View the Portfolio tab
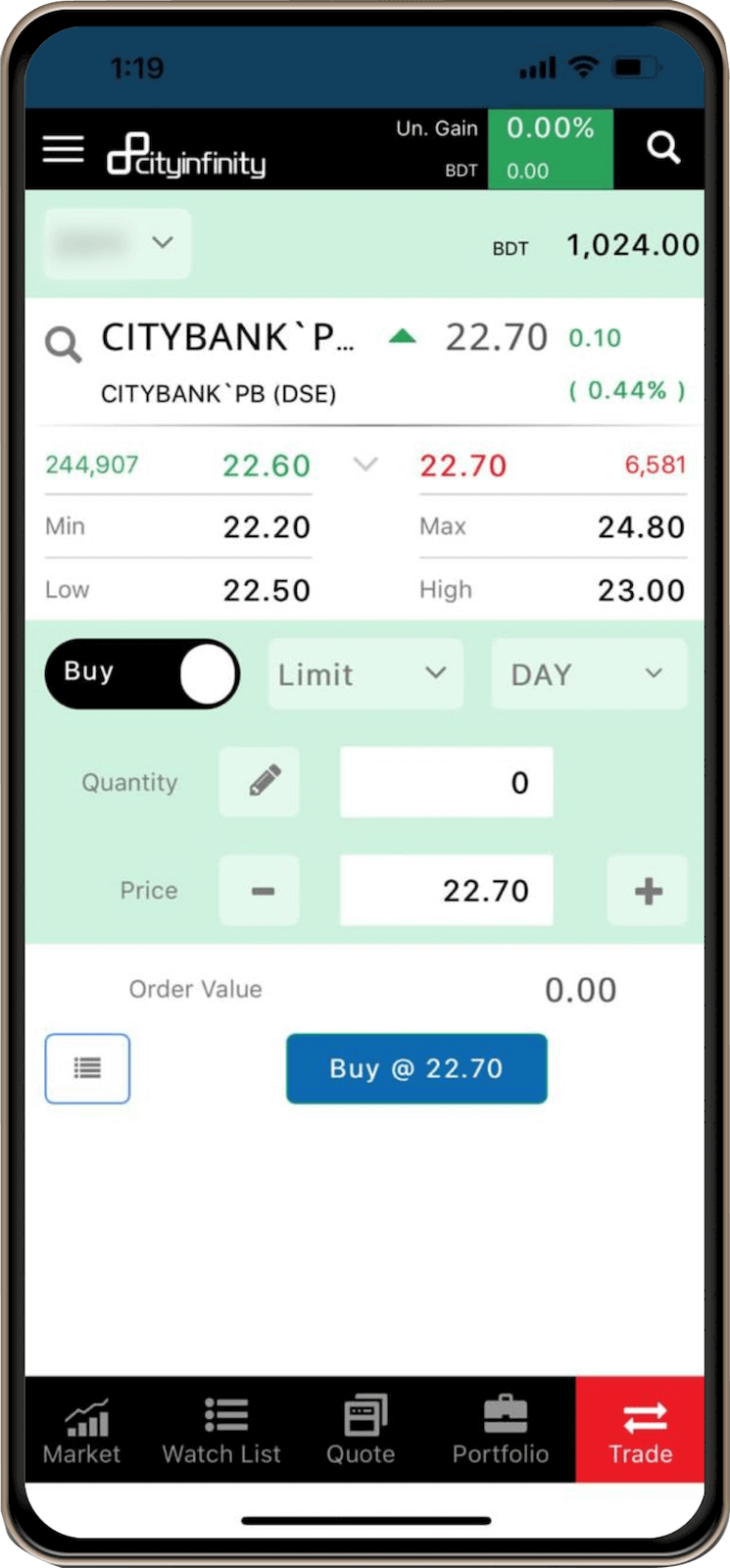730x1568 pixels. point(501,1431)
